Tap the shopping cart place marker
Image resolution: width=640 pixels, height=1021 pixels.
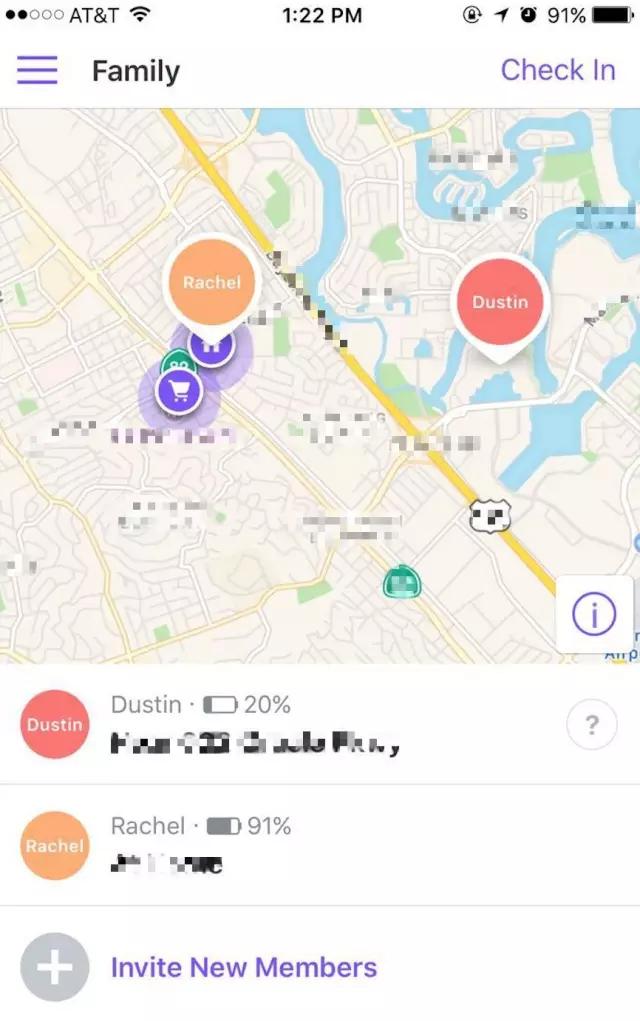(x=179, y=392)
